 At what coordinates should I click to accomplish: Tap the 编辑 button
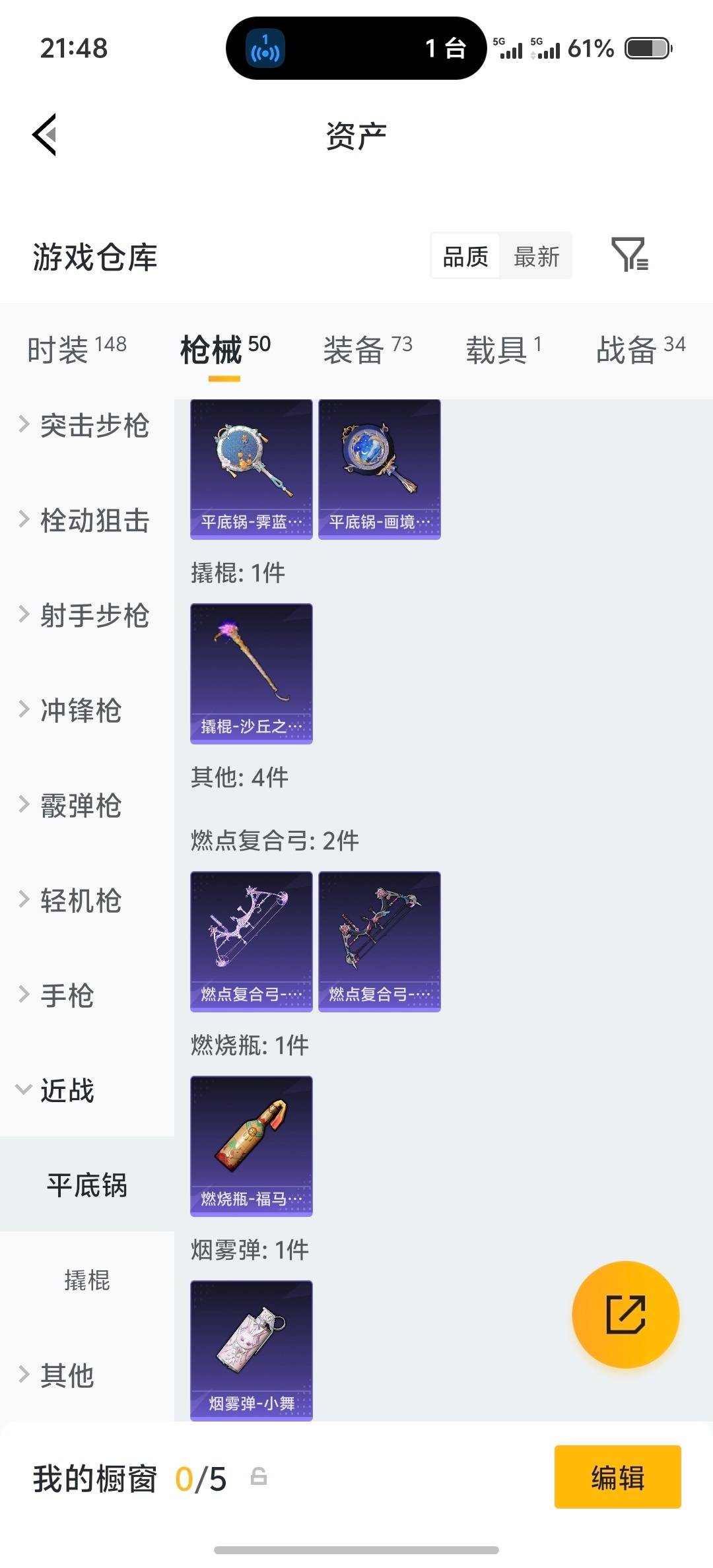tap(617, 1479)
